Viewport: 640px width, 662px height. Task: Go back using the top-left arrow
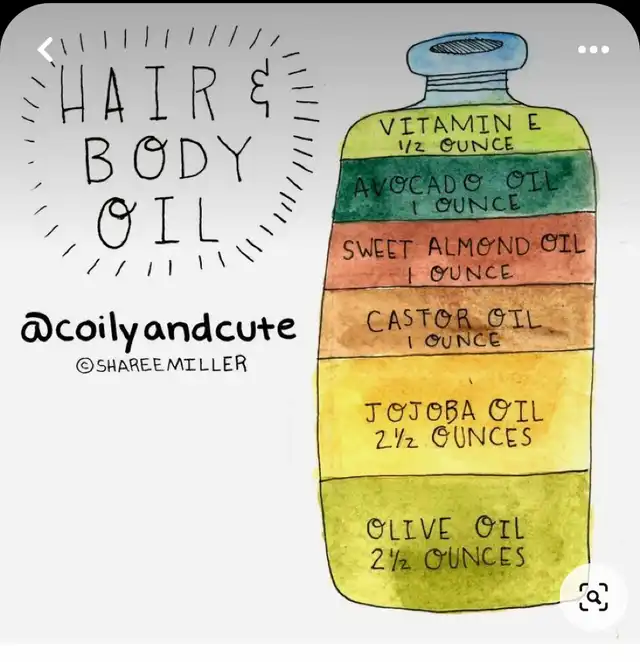pos(45,49)
